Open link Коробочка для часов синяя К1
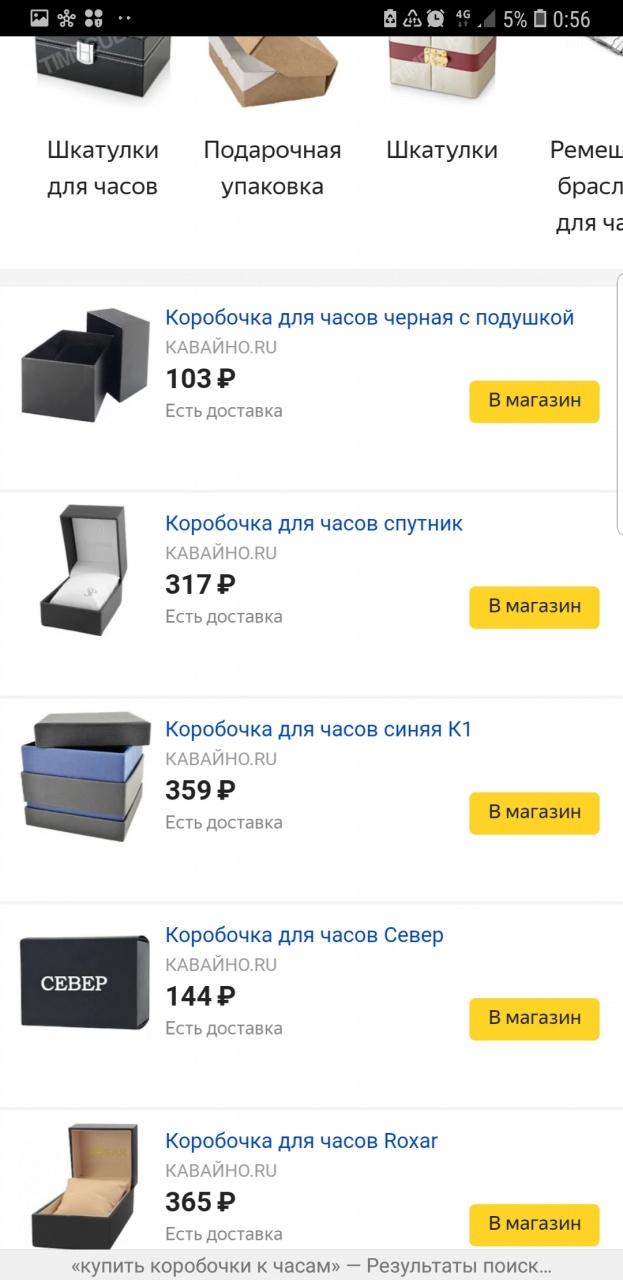The width and height of the screenshot is (623, 1280). coord(318,730)
